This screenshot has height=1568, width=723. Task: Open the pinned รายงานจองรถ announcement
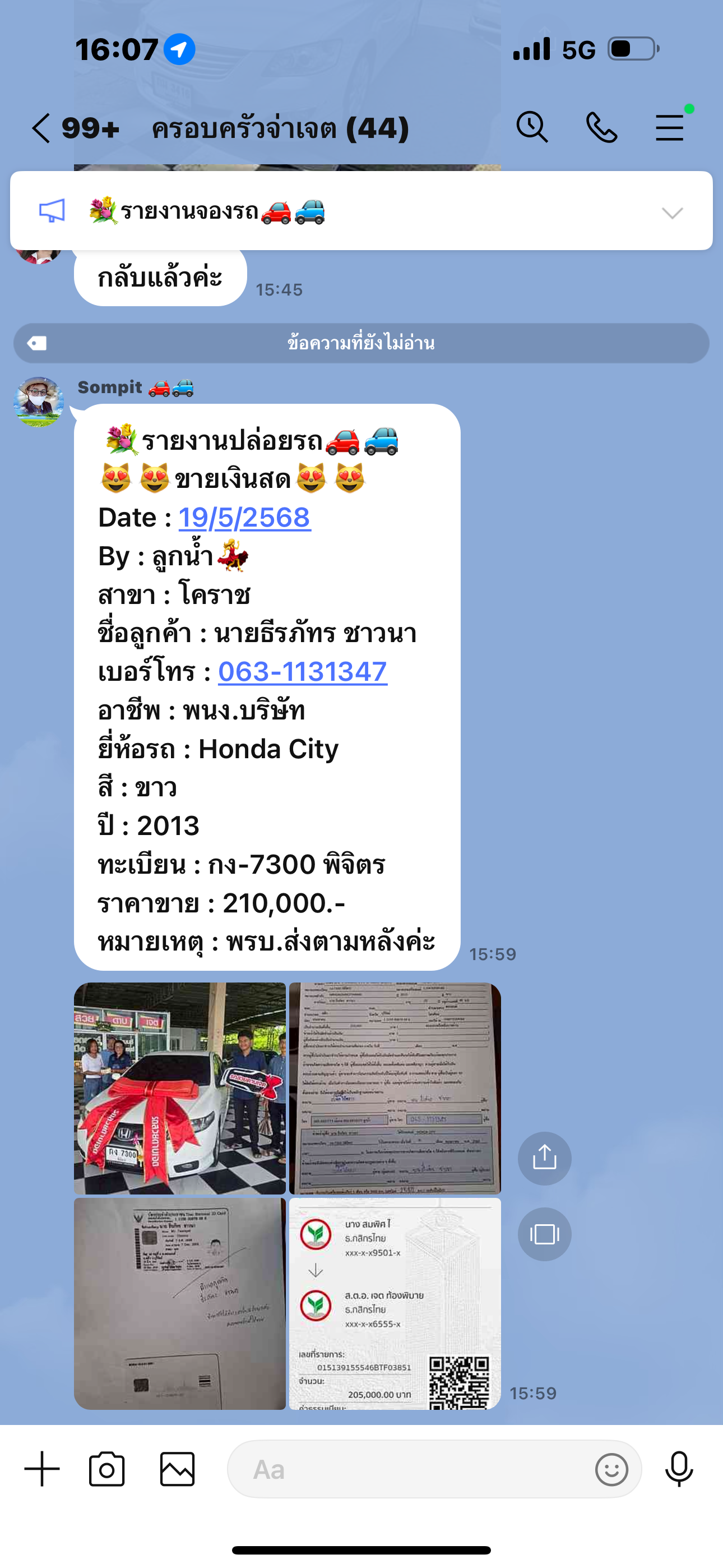pos(207,211)
